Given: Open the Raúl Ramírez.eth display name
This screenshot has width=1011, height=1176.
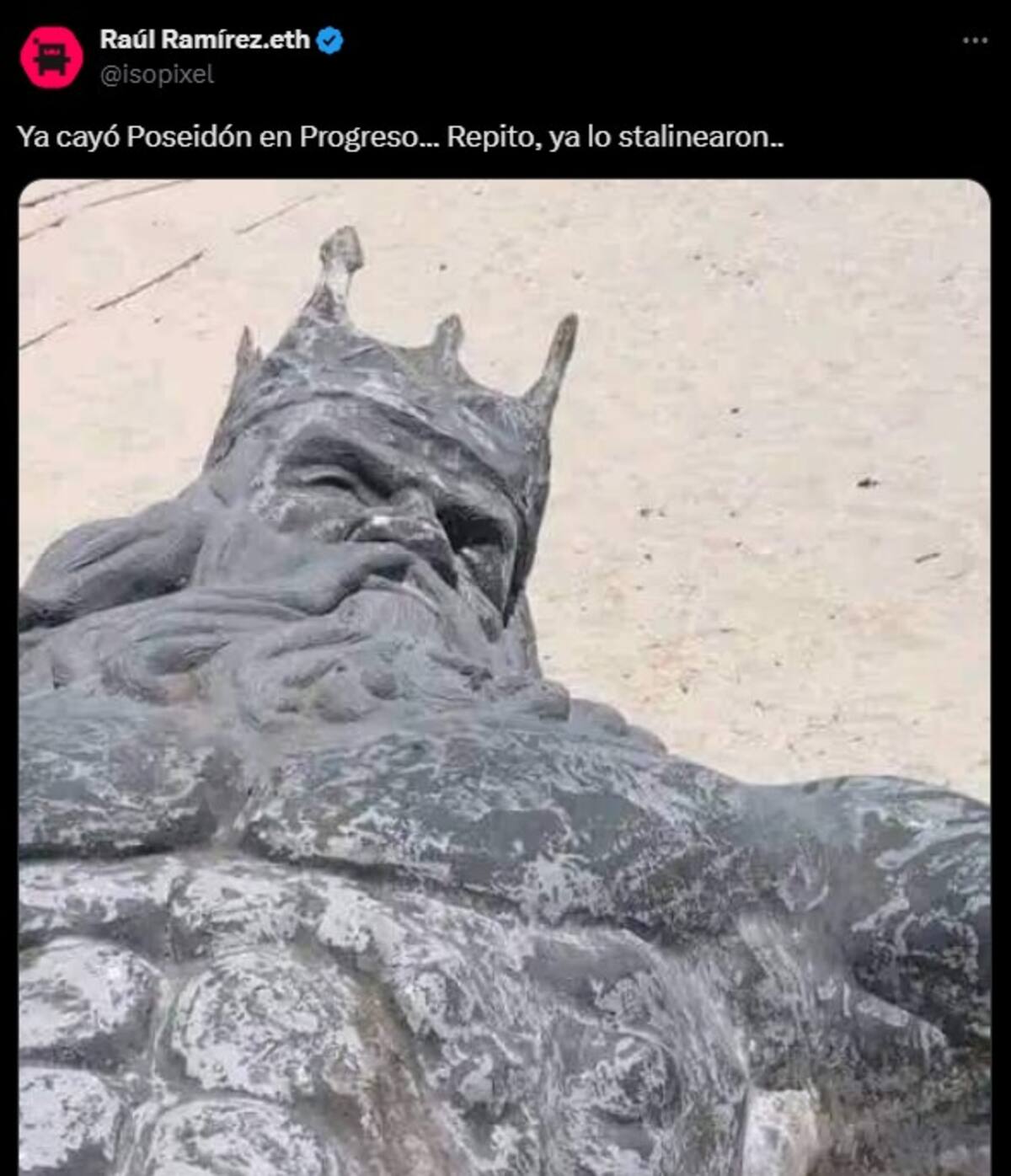Looking at the screenshot, I should 205,40.
